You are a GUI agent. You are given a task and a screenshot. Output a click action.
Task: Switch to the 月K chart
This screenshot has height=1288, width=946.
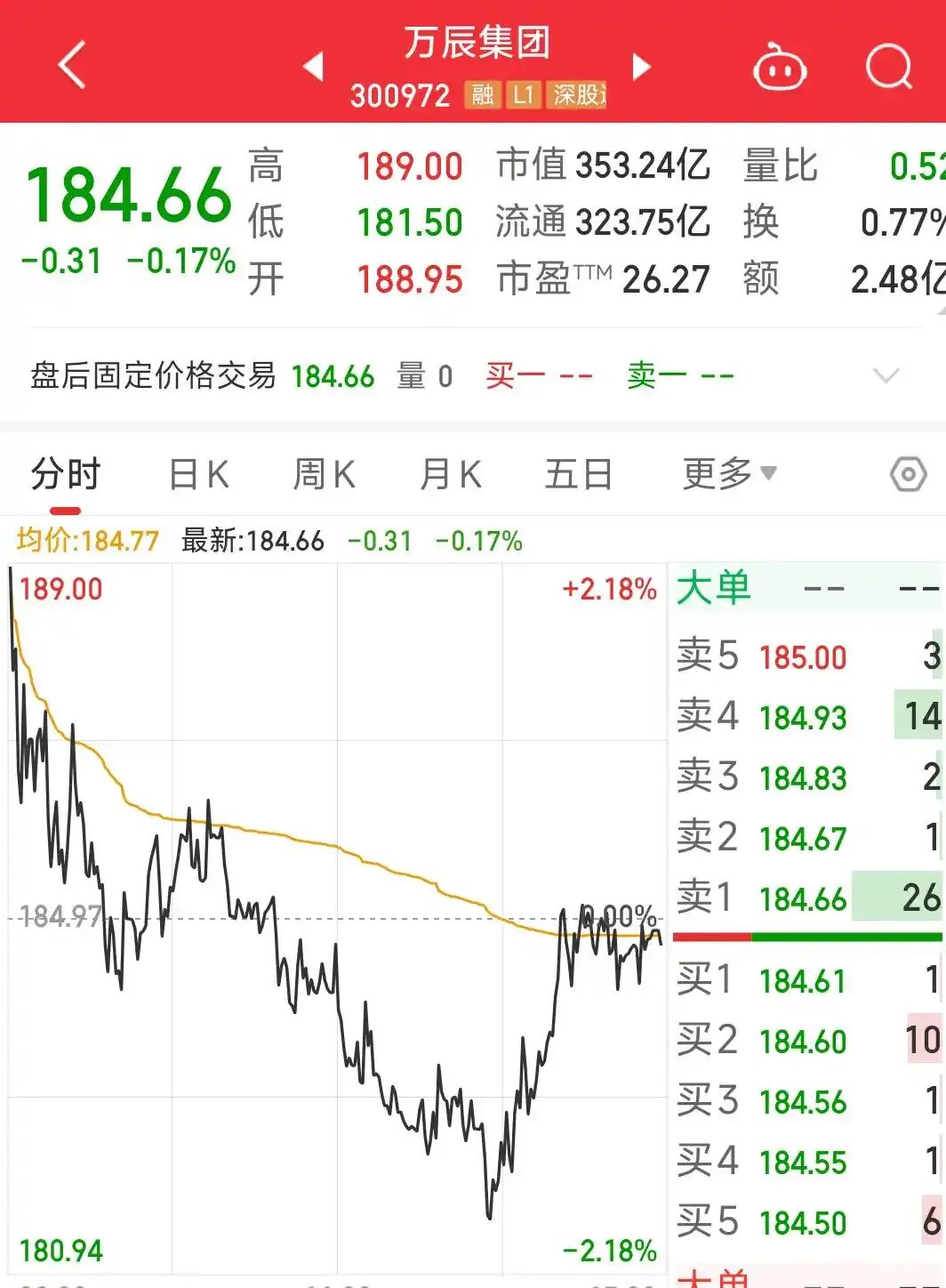click(451, 474)
